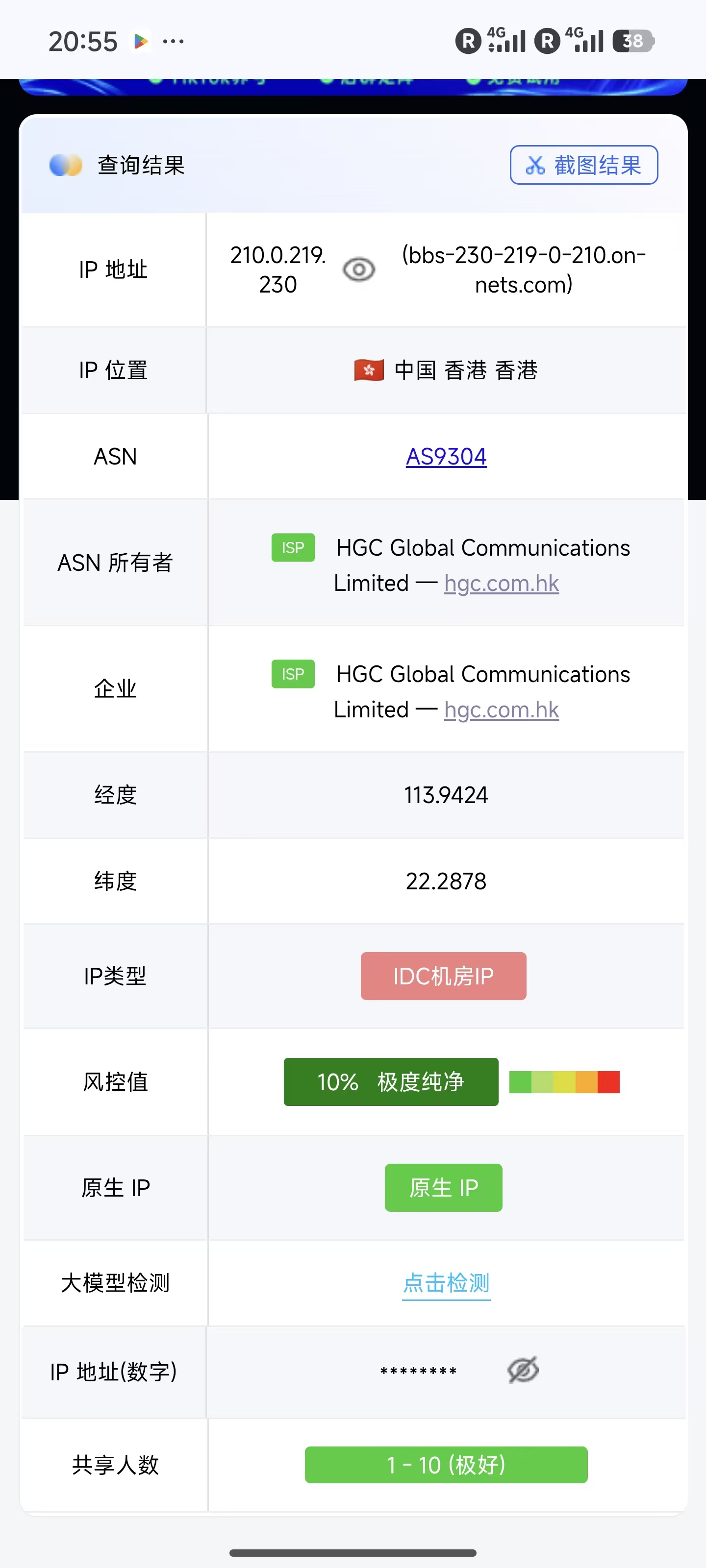Open the battery indicator panel
Image resolution: width=706 pixels, height=1568 pixels.
pyautogui.click(x=632, y=41)
